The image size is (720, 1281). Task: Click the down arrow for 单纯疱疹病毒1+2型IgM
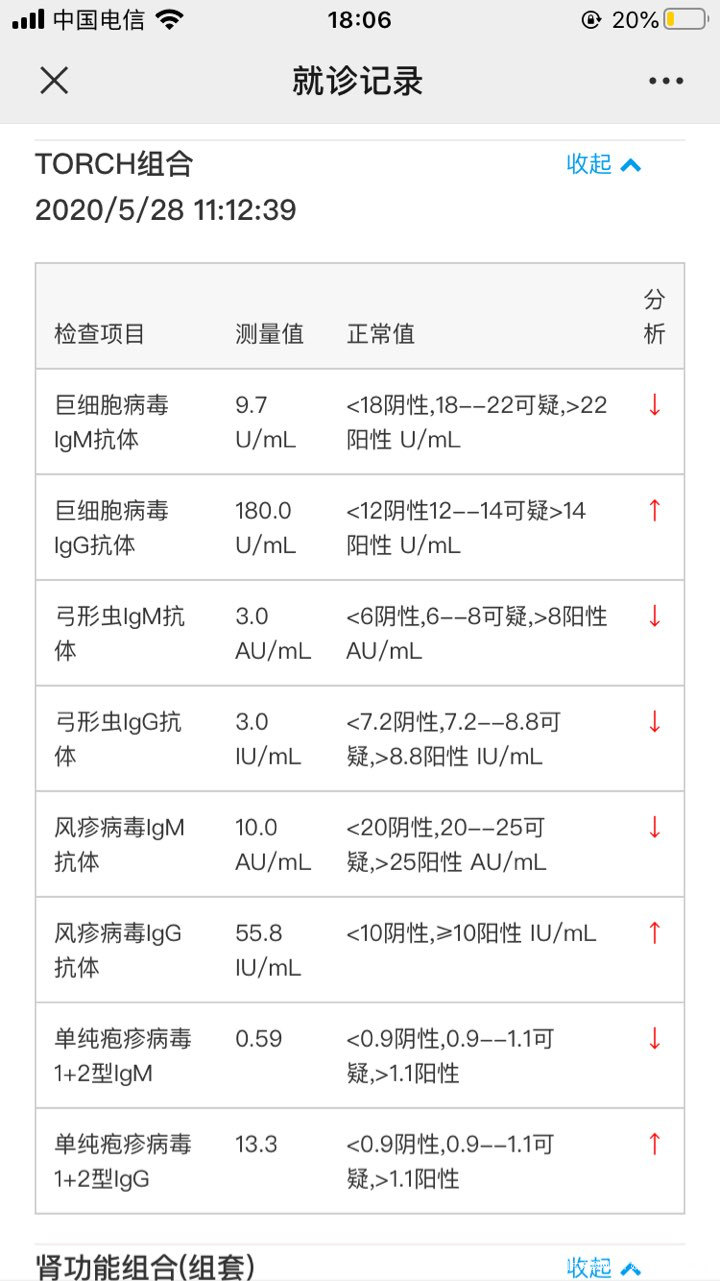652,1040
